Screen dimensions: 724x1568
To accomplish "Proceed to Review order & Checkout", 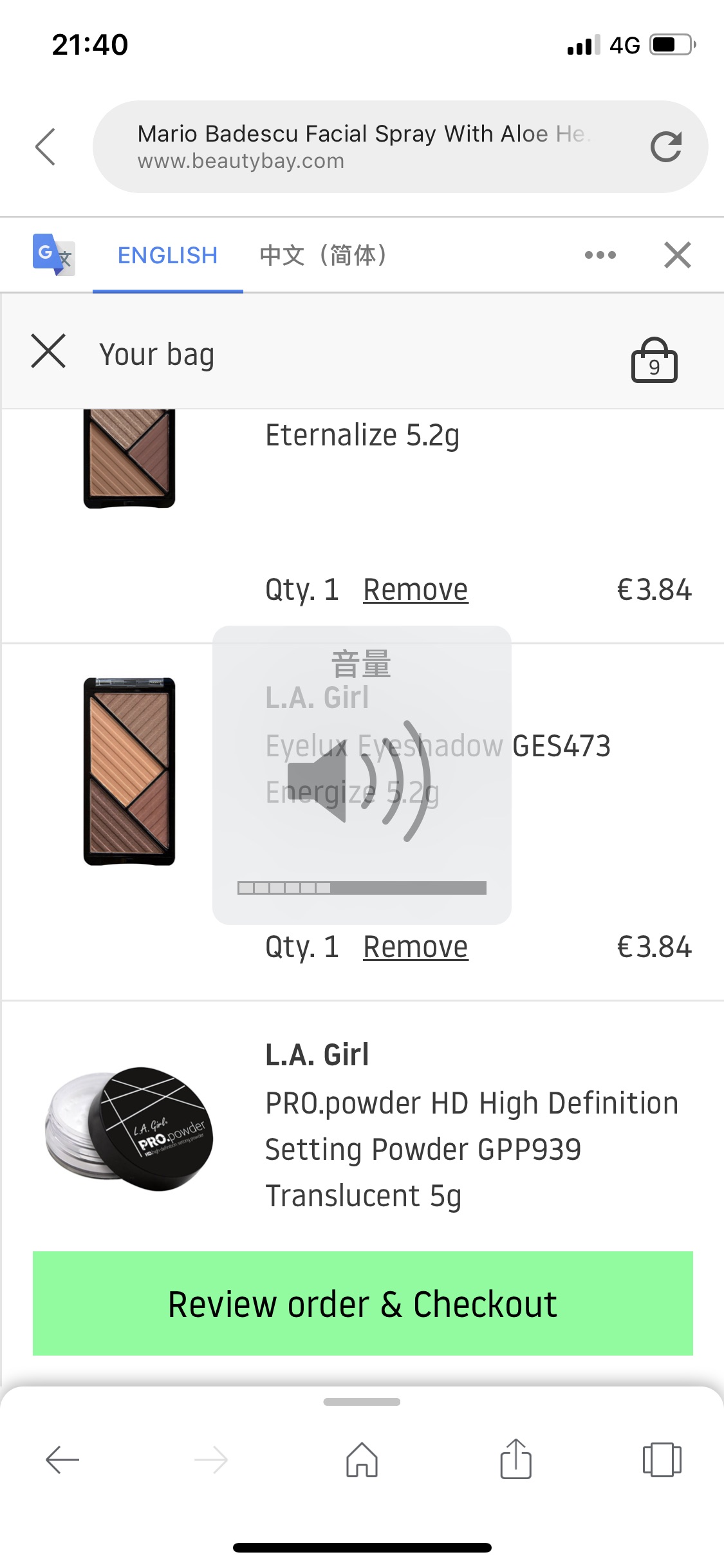I will [363, 1303].
